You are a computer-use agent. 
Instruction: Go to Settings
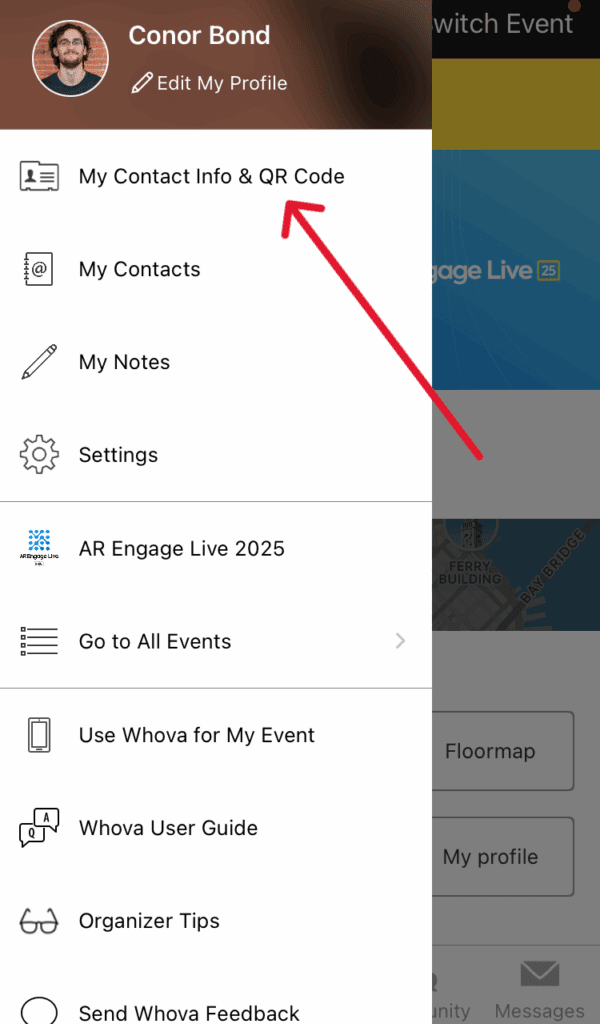click(118, 455)
